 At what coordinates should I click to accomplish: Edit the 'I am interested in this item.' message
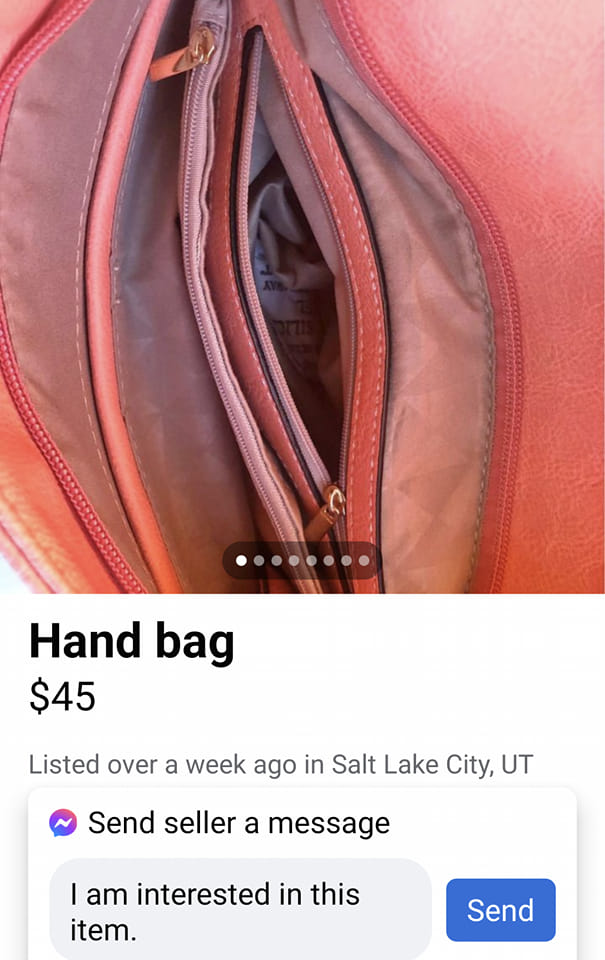tap(240, 909)
